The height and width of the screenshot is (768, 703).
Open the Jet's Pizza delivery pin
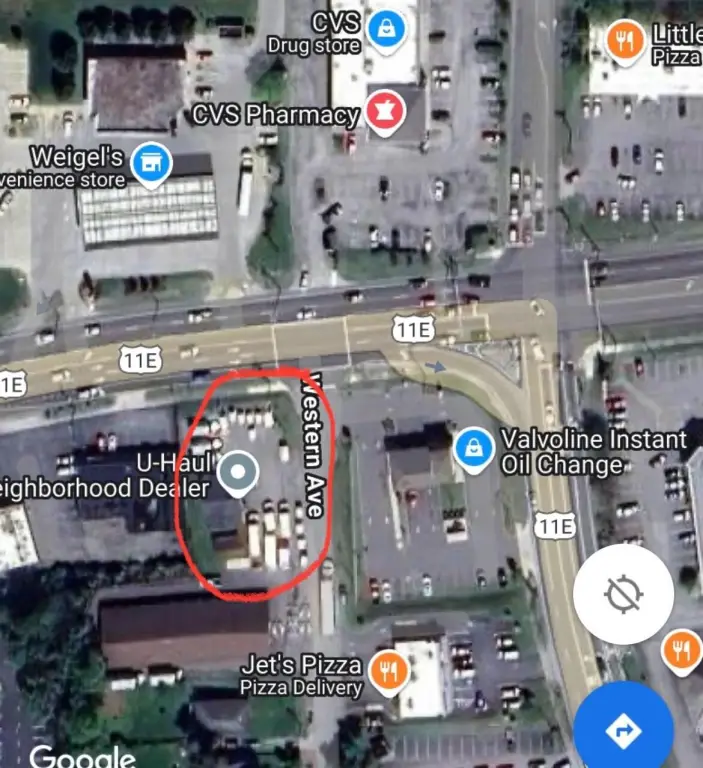[387, 673]
